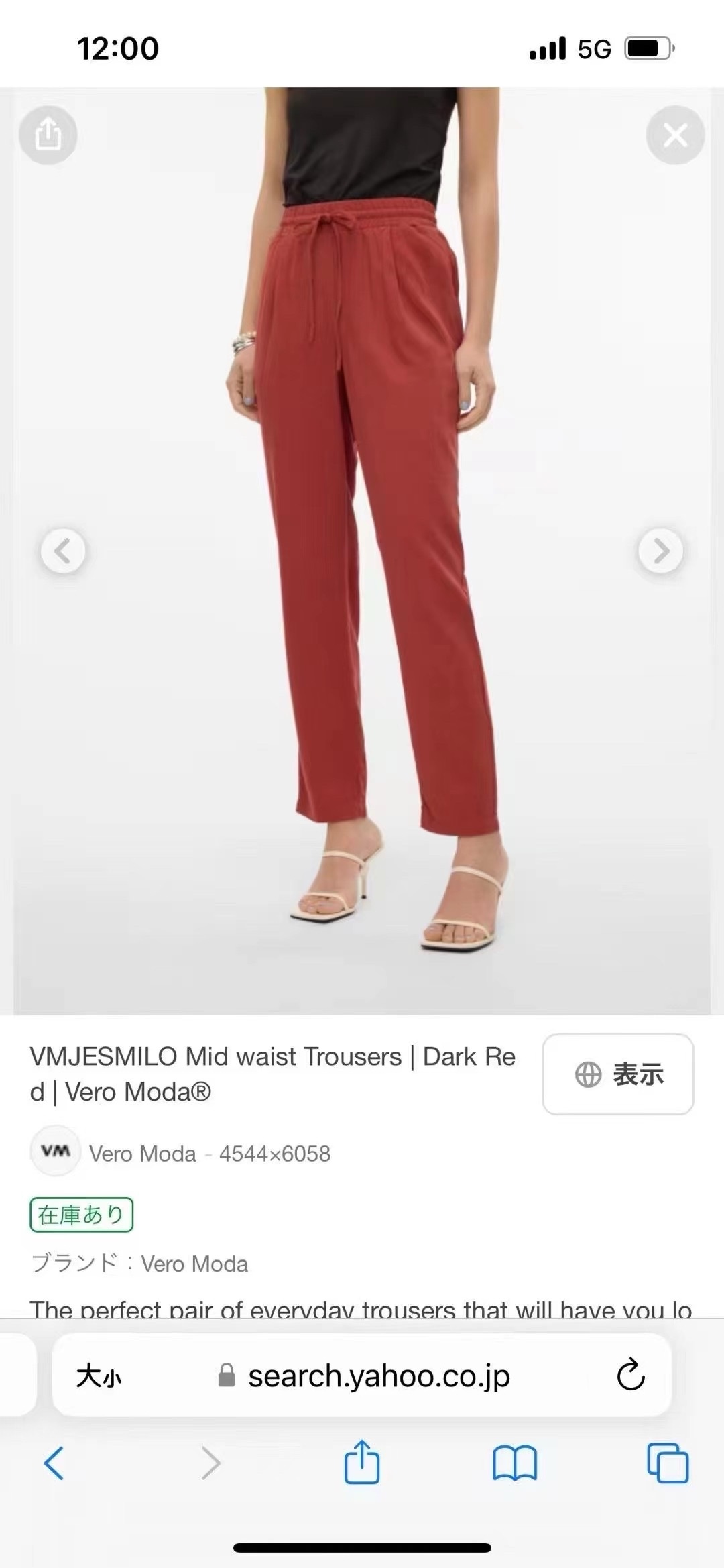View all open tabs
The height and width of the screenshot is (1568, 724).
pos(667,1463)
